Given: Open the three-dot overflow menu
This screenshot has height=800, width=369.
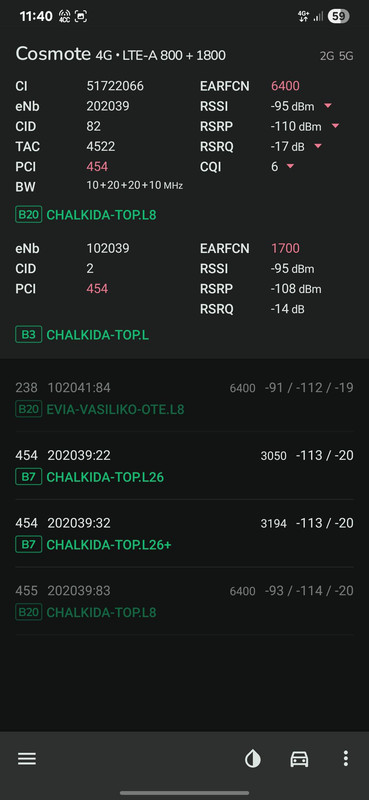Looking at the screenshot, I should (x=346, y=759).
